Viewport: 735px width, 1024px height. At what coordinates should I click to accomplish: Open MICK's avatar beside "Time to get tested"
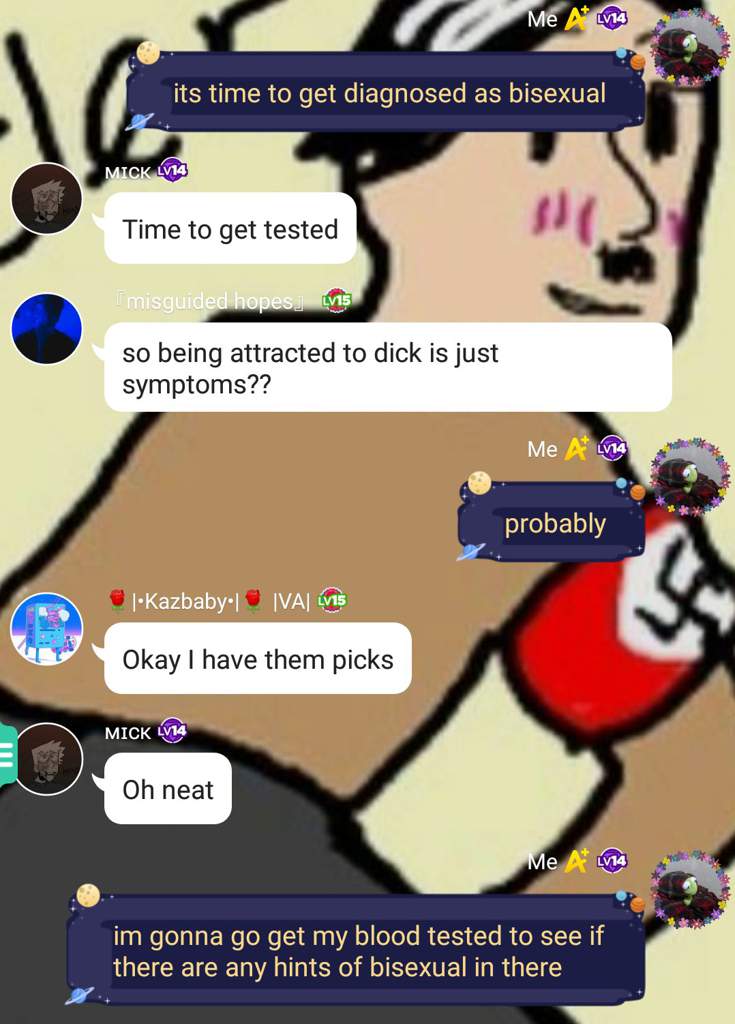point(46,198)
